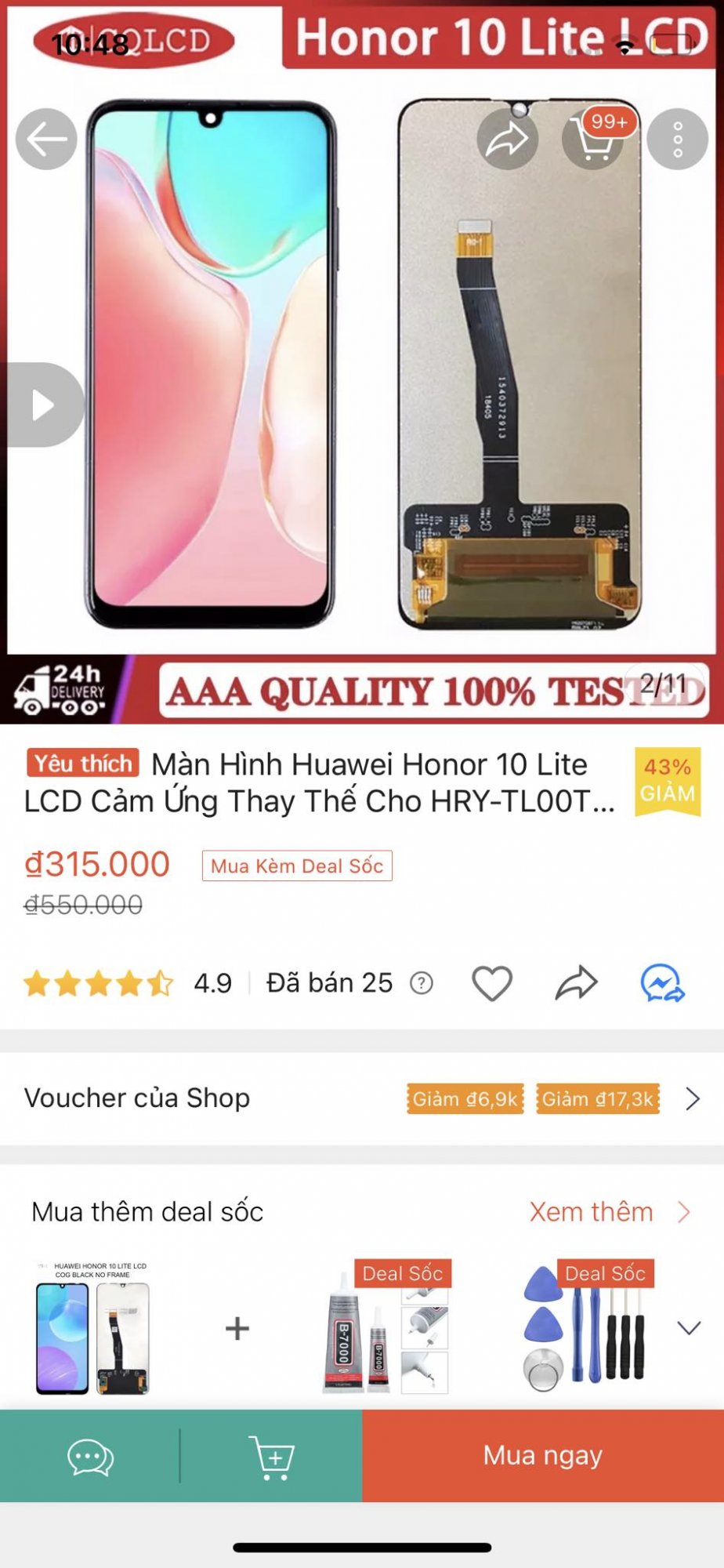Open the three-dot overflow menu
The width and height of the screenshot is (724, 1568).
678,140
